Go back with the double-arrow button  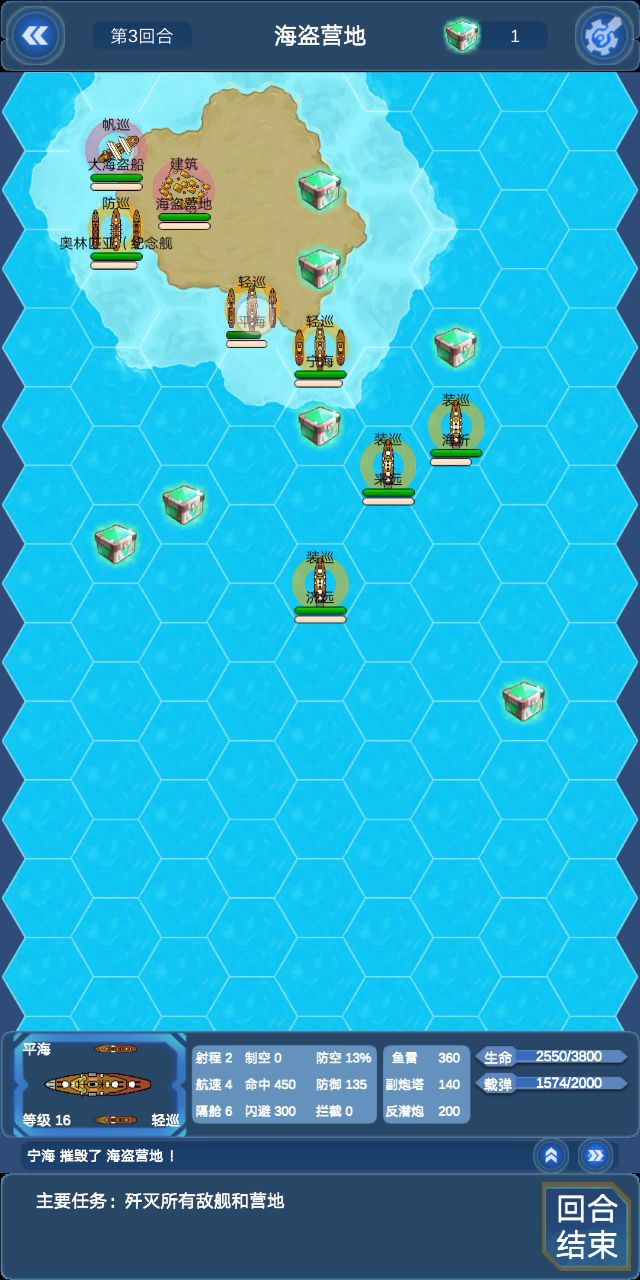click(x=35, y=36)
